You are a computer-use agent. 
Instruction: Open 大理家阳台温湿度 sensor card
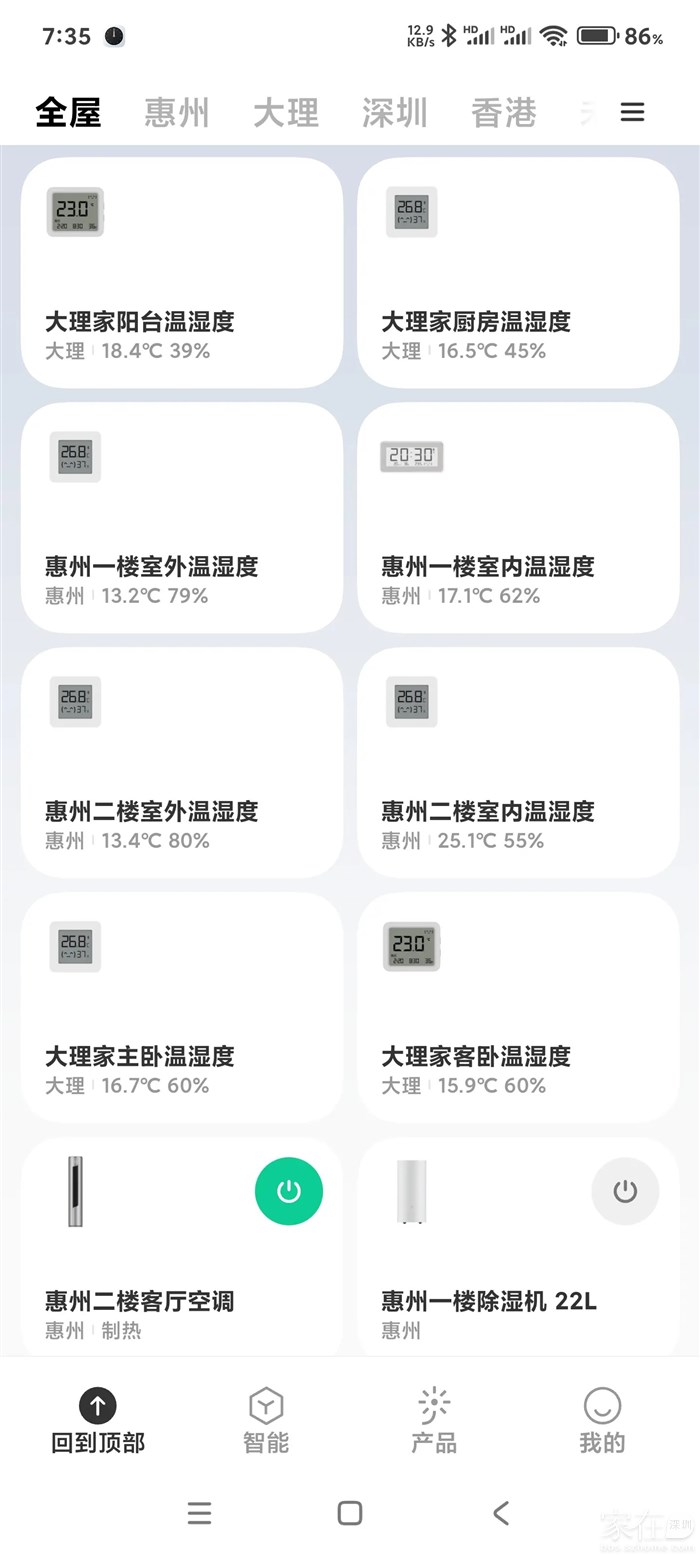click(x=181, y=273)
